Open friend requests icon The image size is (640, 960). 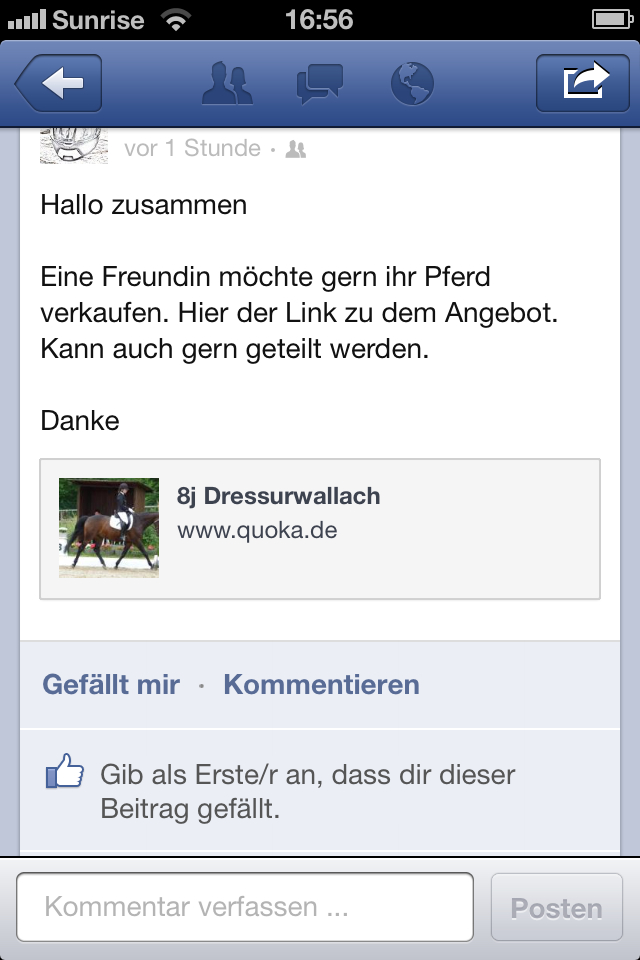tap(228, 84)
